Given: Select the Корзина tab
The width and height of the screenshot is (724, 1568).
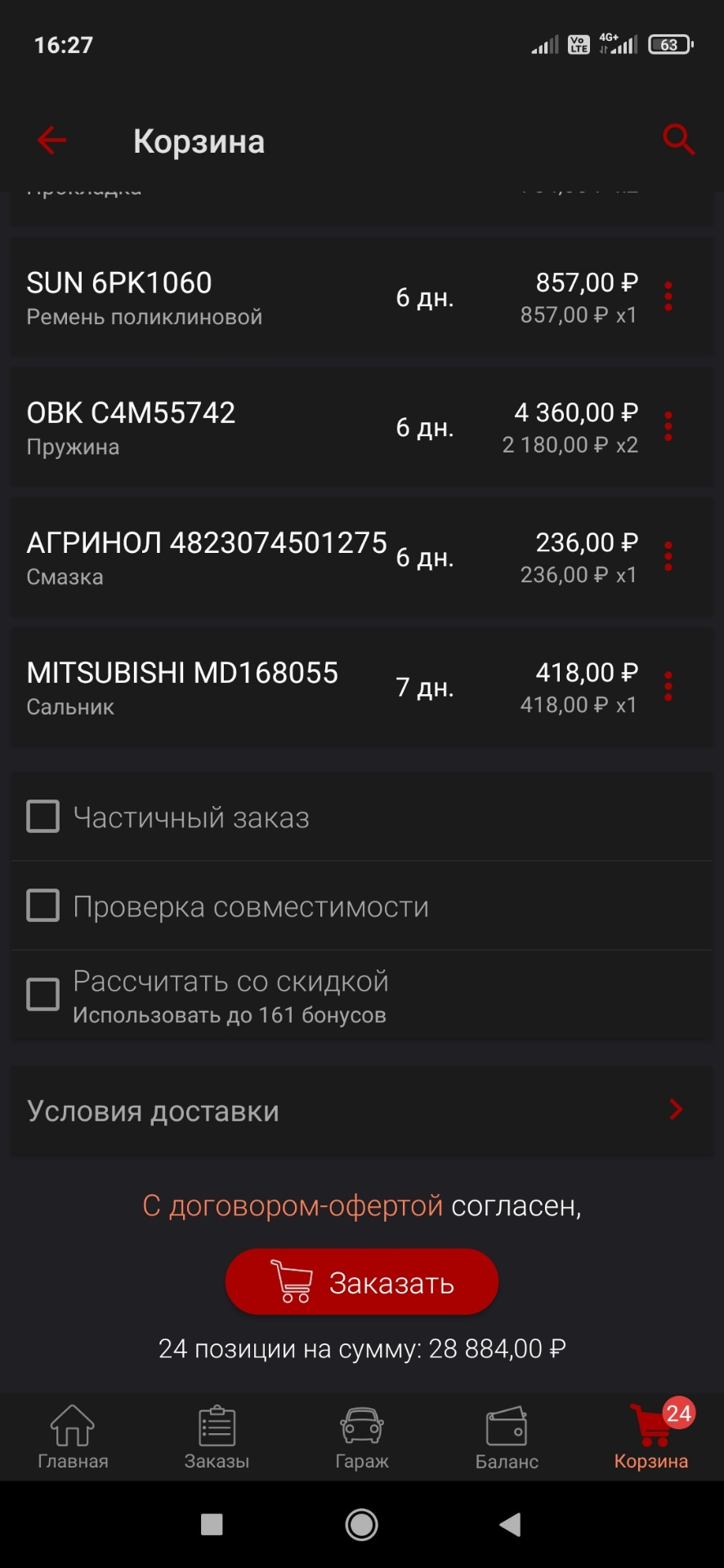Looking at the screenshot, I should pyautogui.click(x=651, y=1437).
